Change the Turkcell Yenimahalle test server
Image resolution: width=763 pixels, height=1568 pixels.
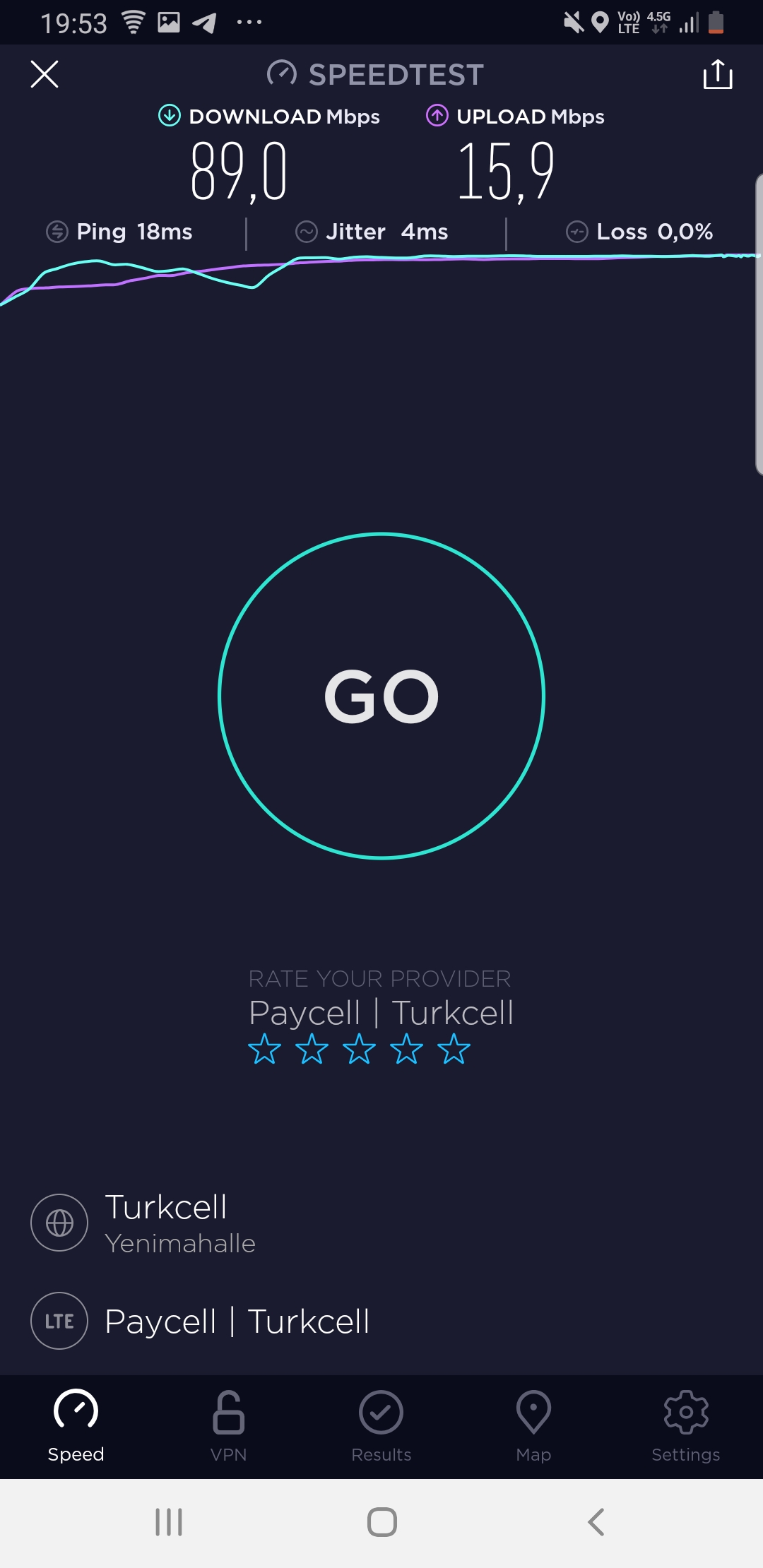coord(381,1223)
